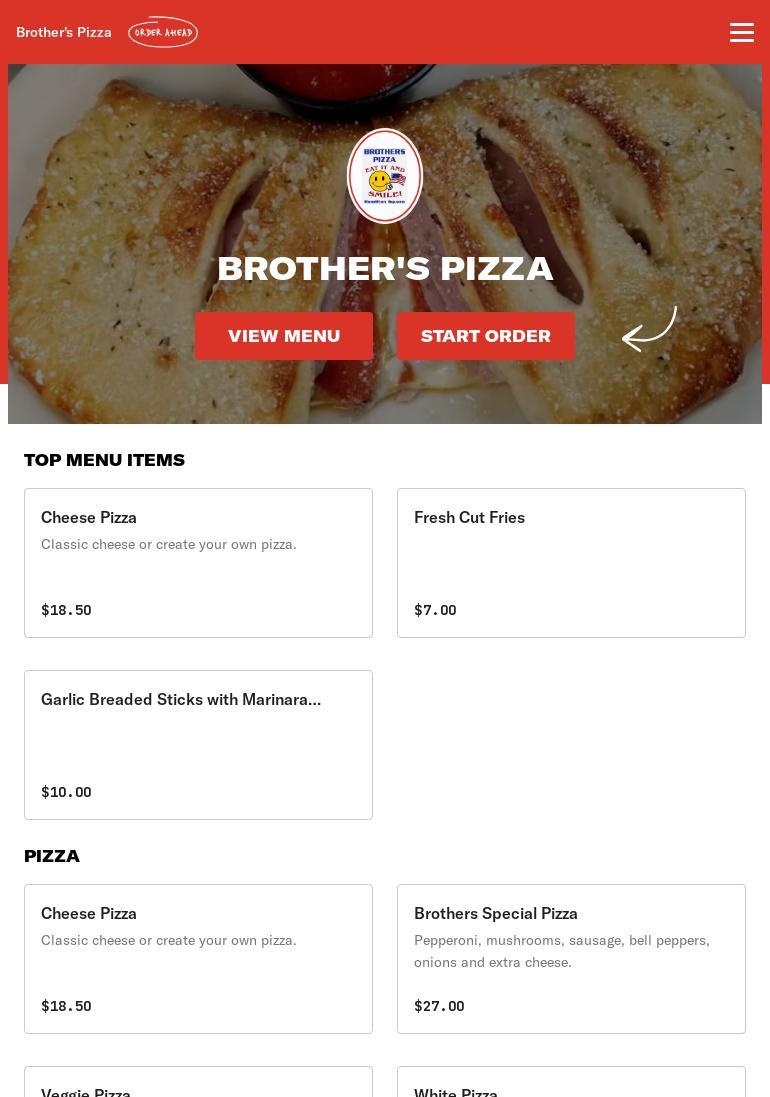
Task: Open Brother's Pizza home link in header
Action: [64, 32]
